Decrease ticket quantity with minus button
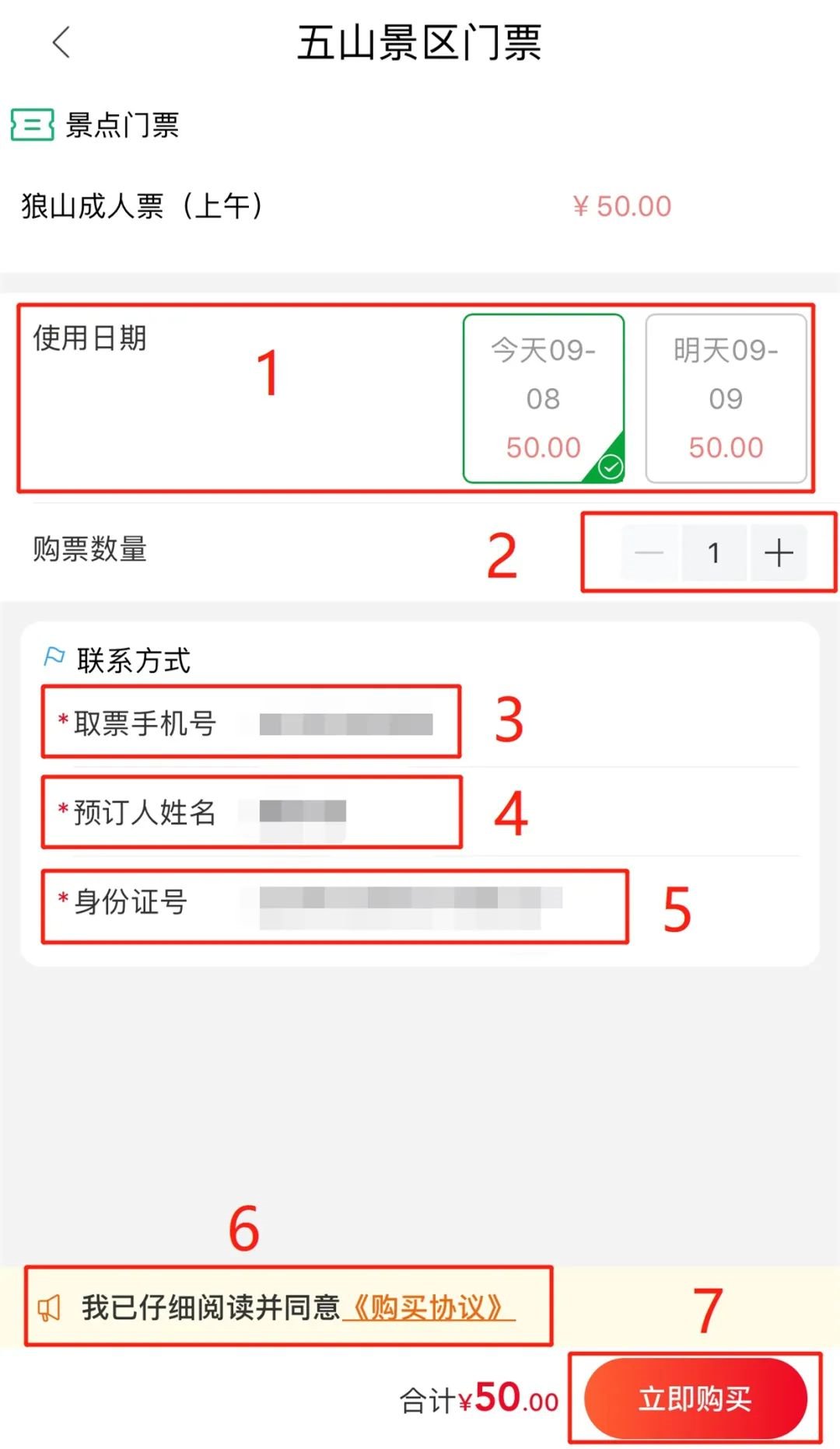840x1449 pixels. click(649, 553)
